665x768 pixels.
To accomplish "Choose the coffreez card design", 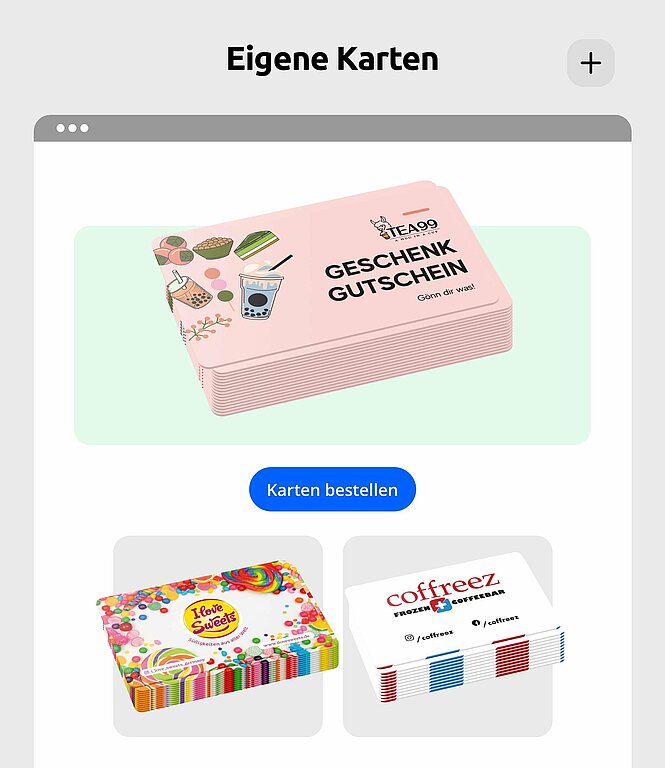I will pyautogui.click(x=448, y=636).
